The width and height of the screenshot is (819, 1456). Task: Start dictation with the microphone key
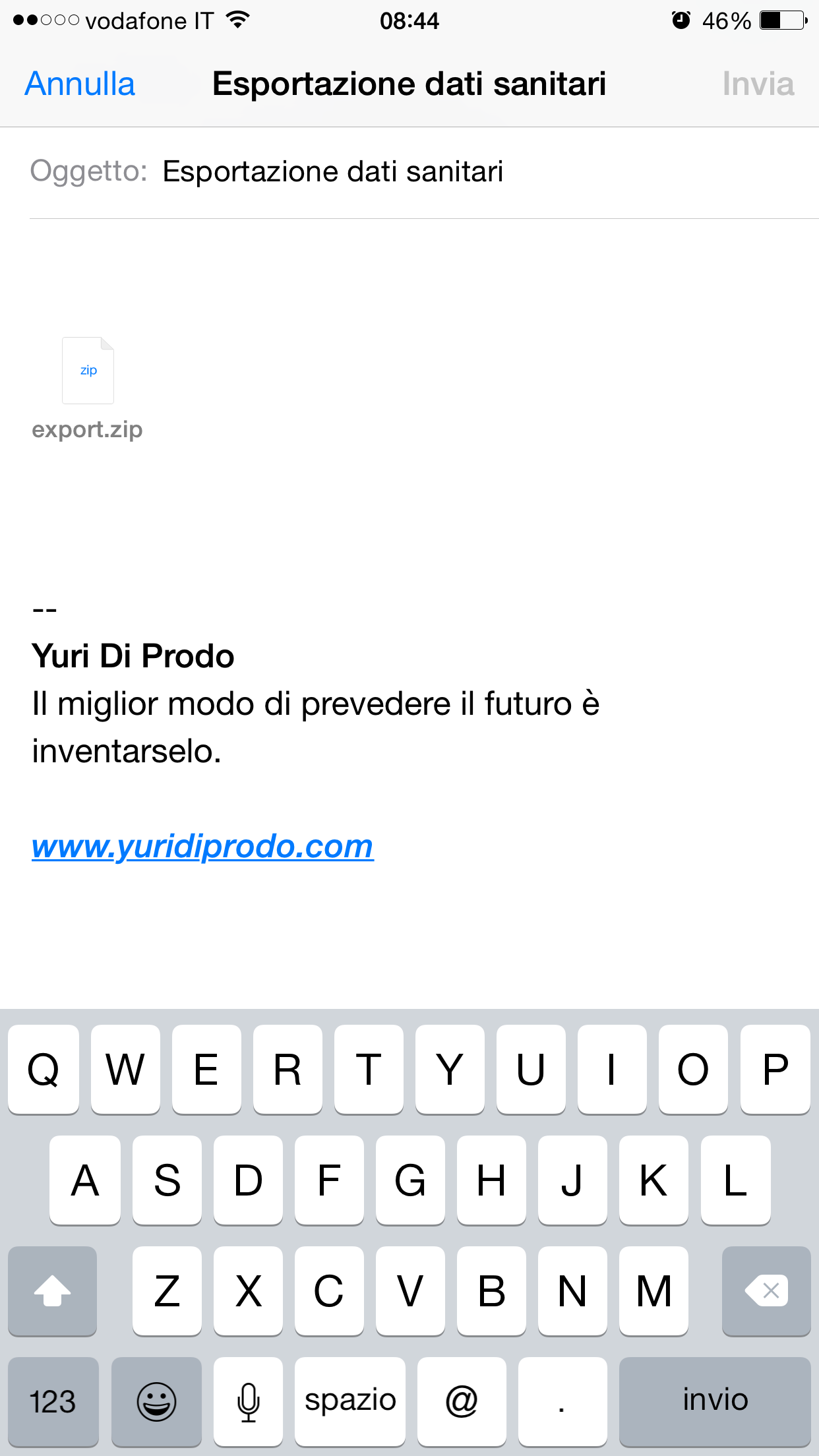coord(248,1401)
